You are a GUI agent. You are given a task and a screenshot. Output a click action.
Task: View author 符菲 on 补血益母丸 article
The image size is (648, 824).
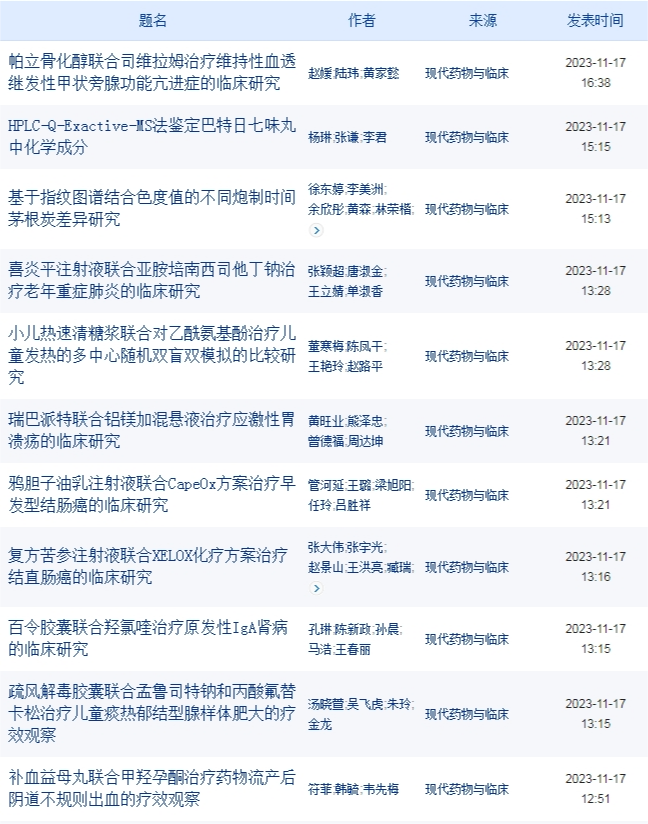coord(318,789)
